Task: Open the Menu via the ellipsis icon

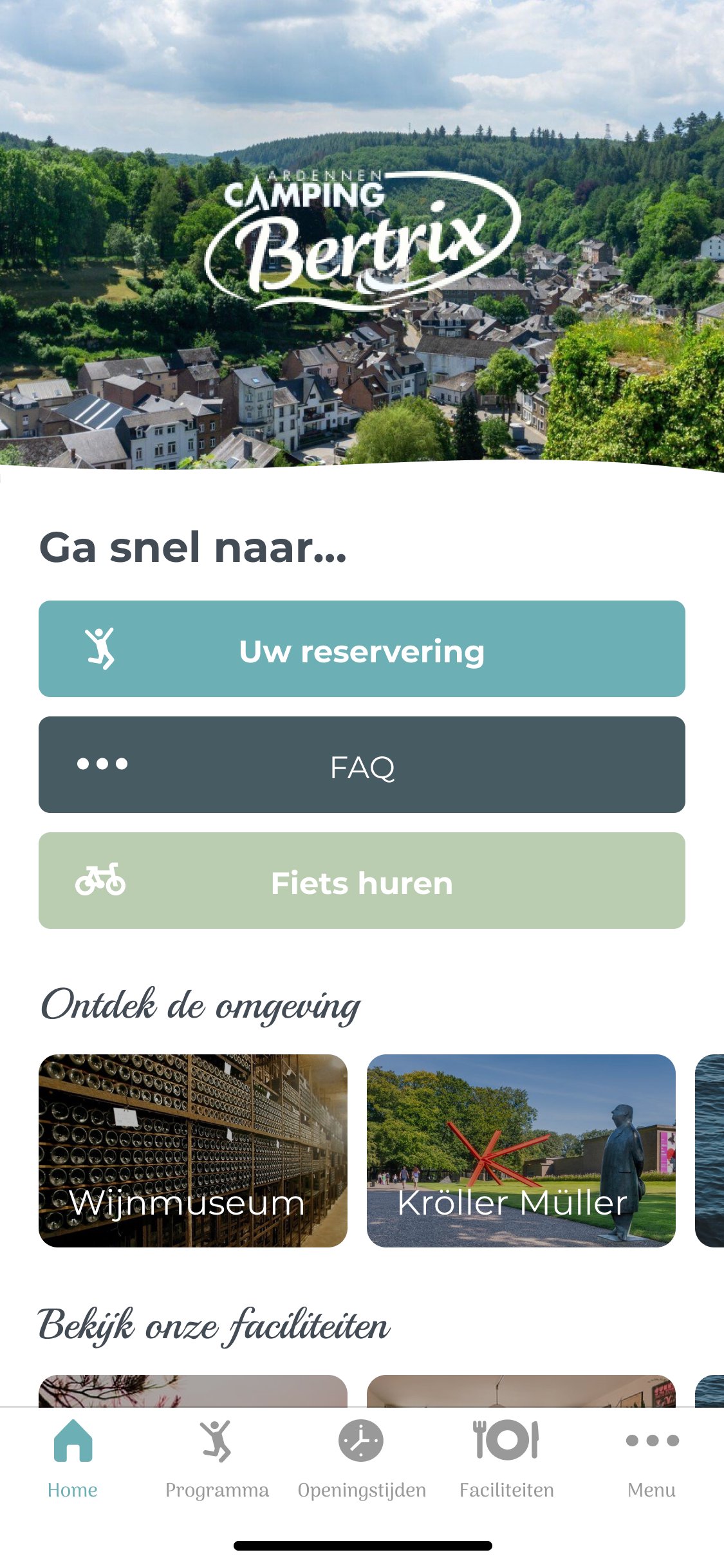Action: 652,1442
